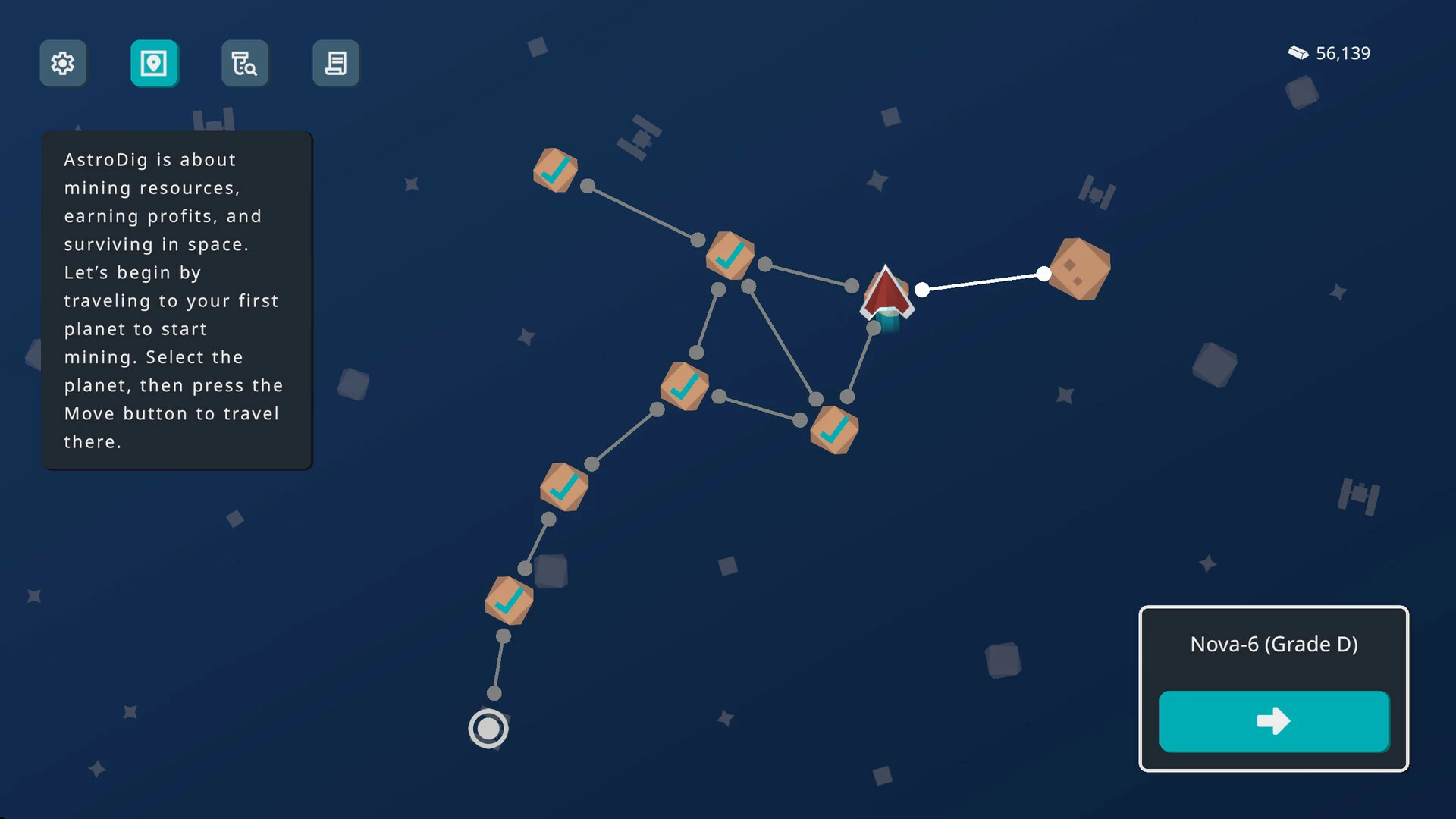Select the unvisited planet next to the ship
This screenshot has height=819, width=1456.
(1080, 269)
